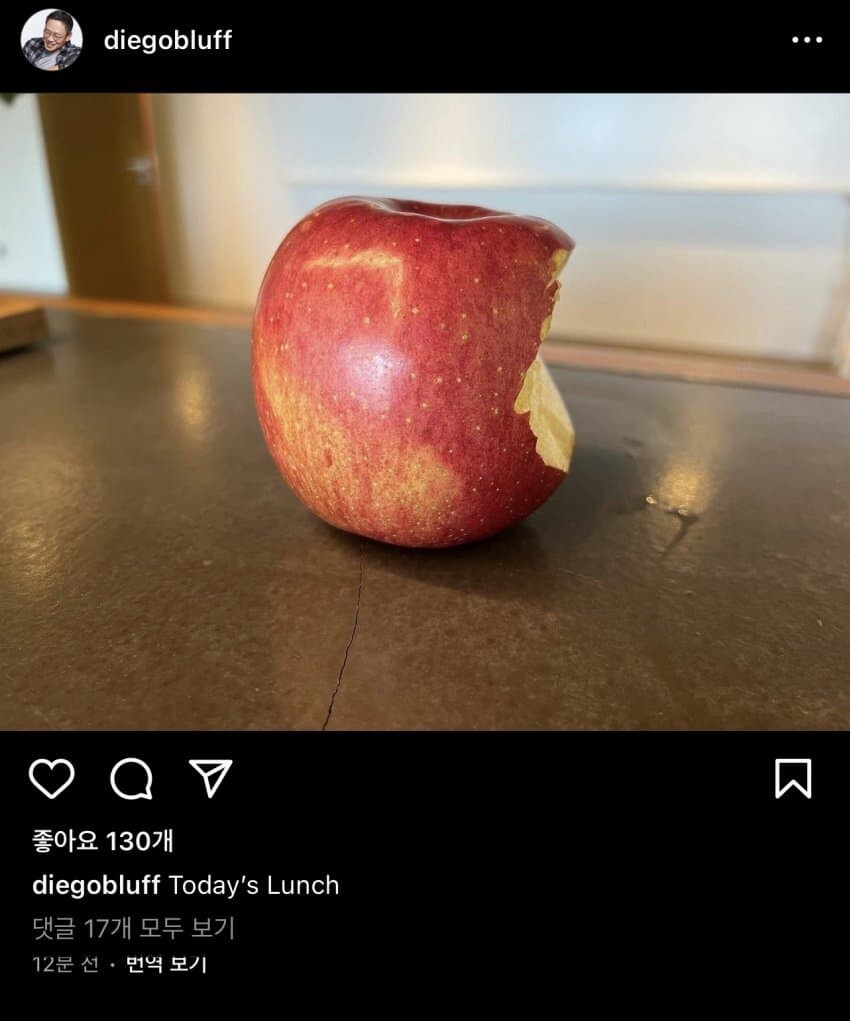
Task: Open diegobluff from the caption
Action: [96, 885]
